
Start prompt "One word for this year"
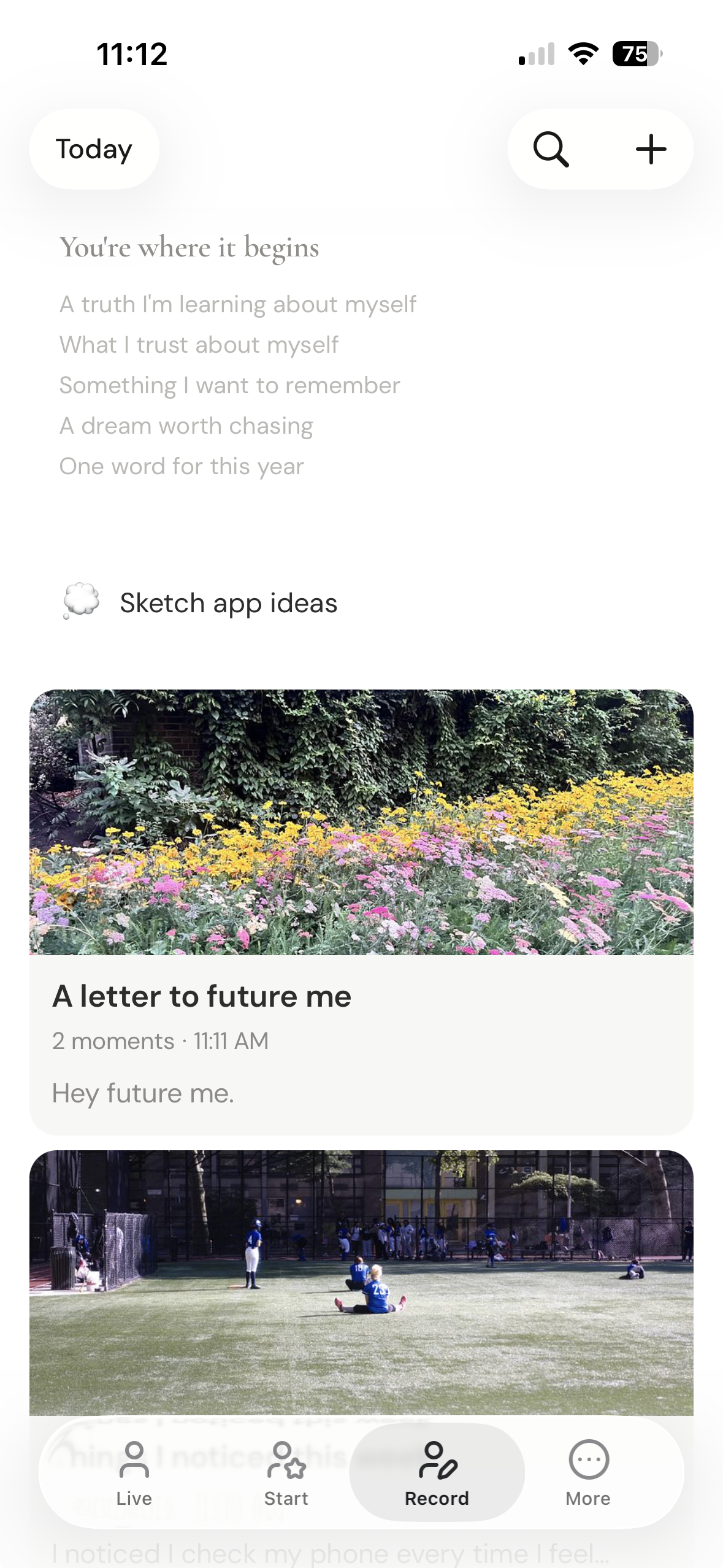[x=182, y=466]
